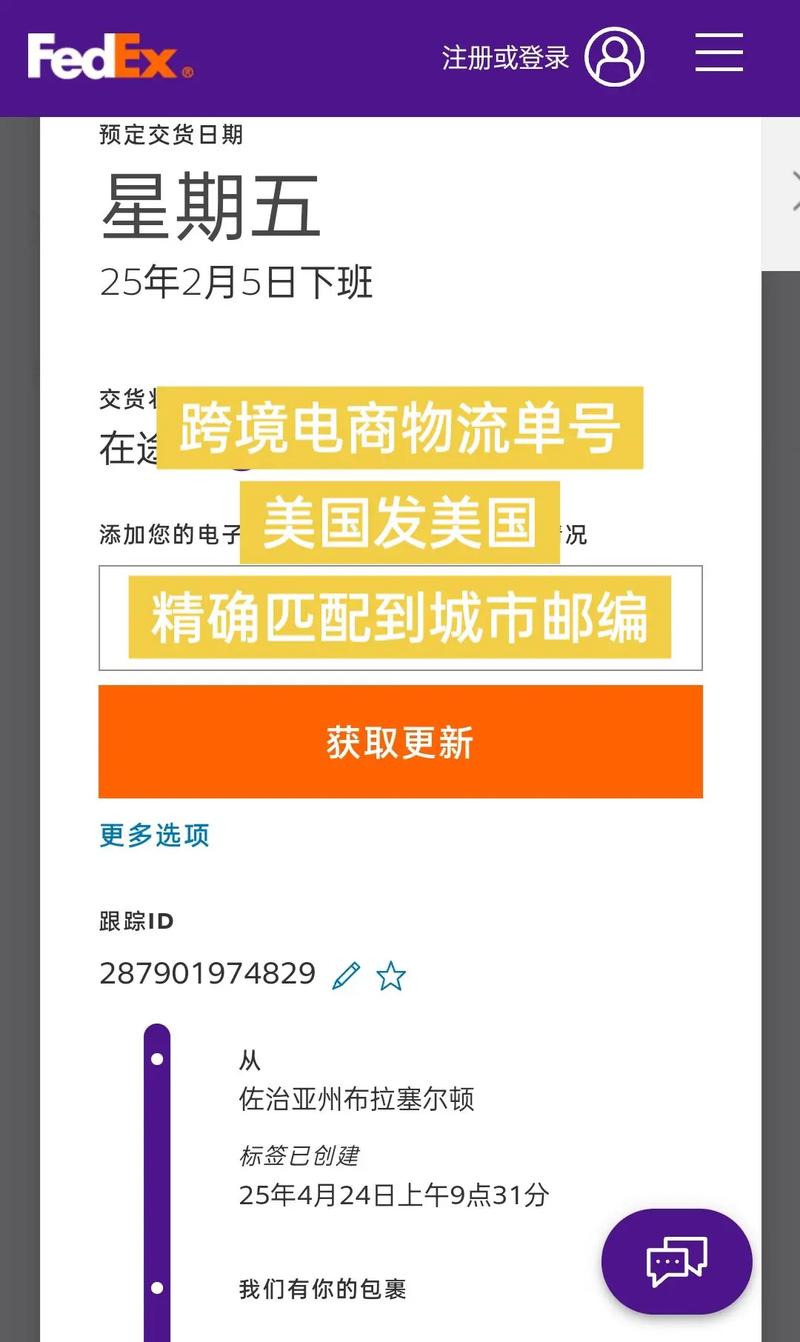Toggle the star to save shipment 287901974829

point(394,977)
